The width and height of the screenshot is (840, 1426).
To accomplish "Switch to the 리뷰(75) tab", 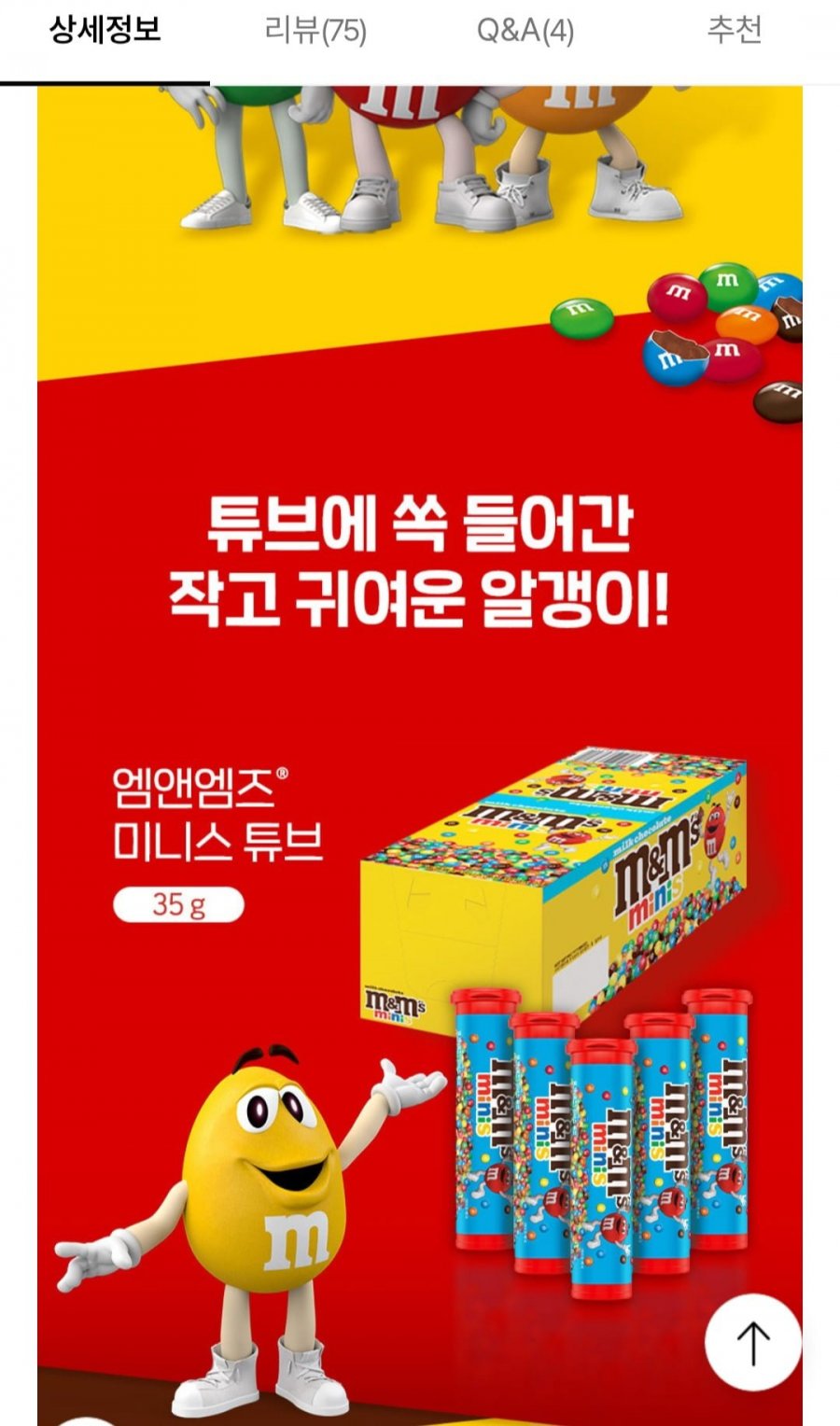I will click(315, 31).
